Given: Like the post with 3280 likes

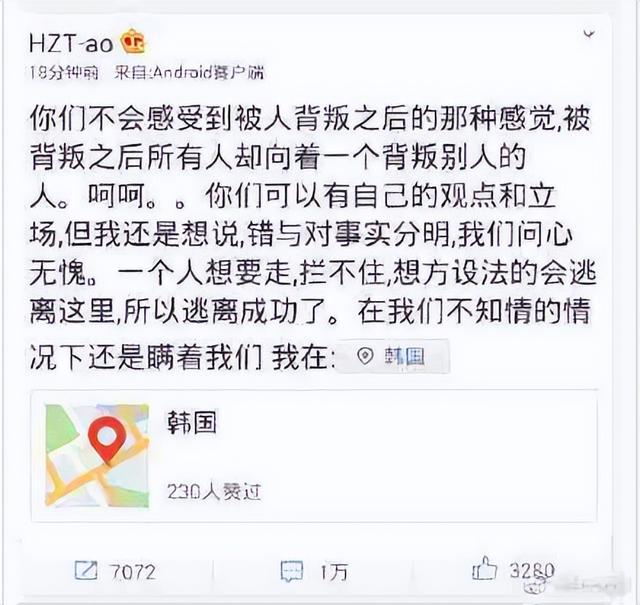Looking at the screenshot, I should [x=510, y=572].
